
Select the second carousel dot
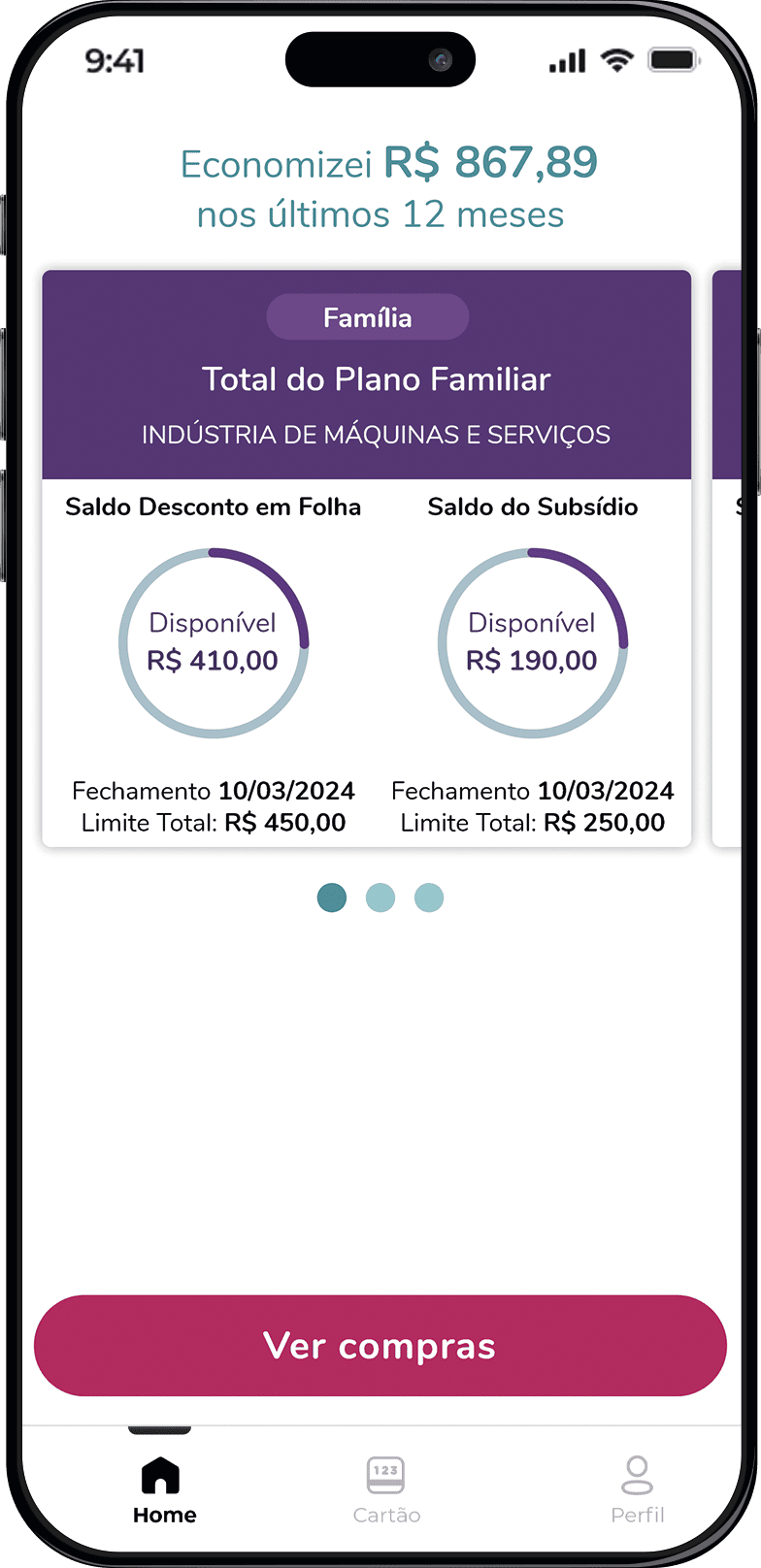coord(380,898)
